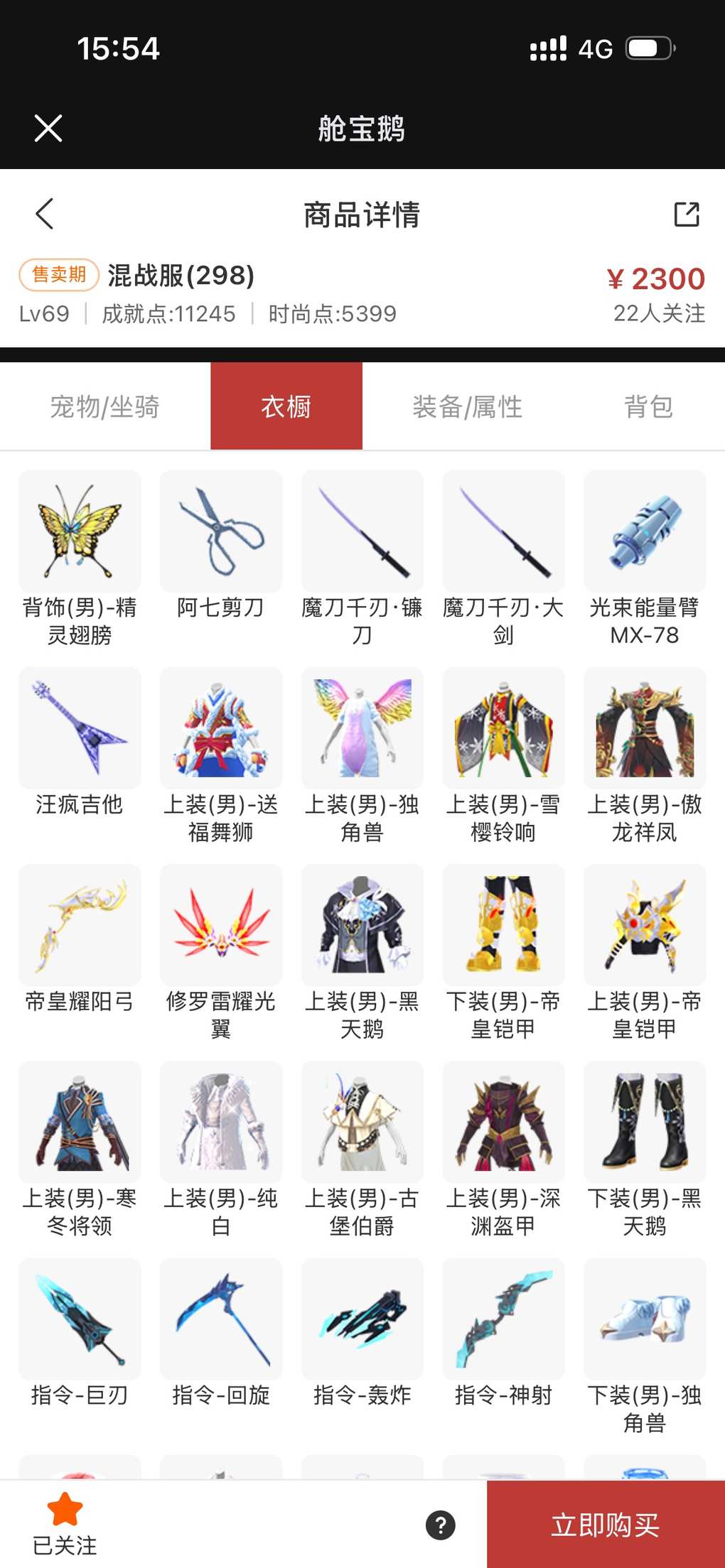This screenshot has height=1568, width=725.
Task: Go back from 商品详情 page
Action: click(45, 214)
